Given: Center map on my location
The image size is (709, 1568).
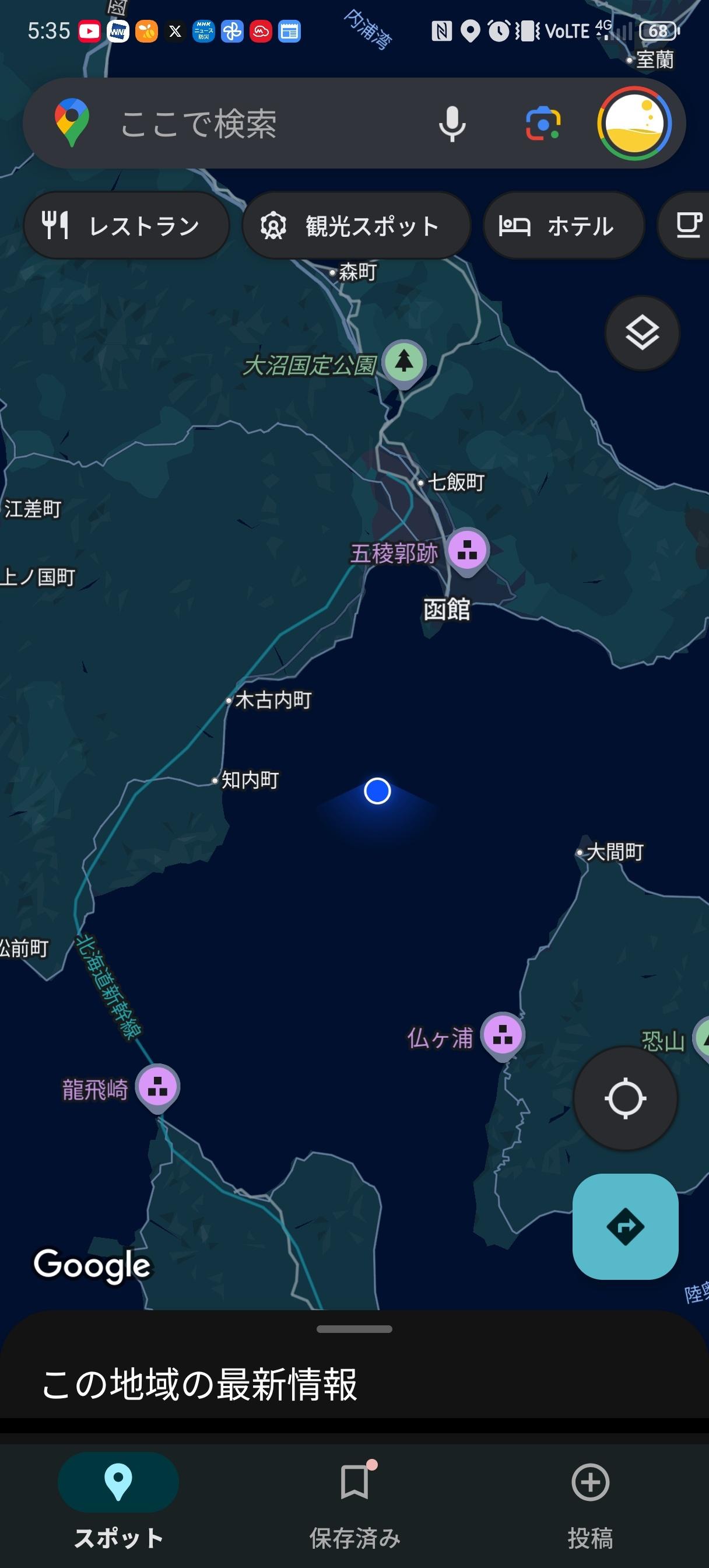Looking at the screenshot, I should (x=625, y=1098).
